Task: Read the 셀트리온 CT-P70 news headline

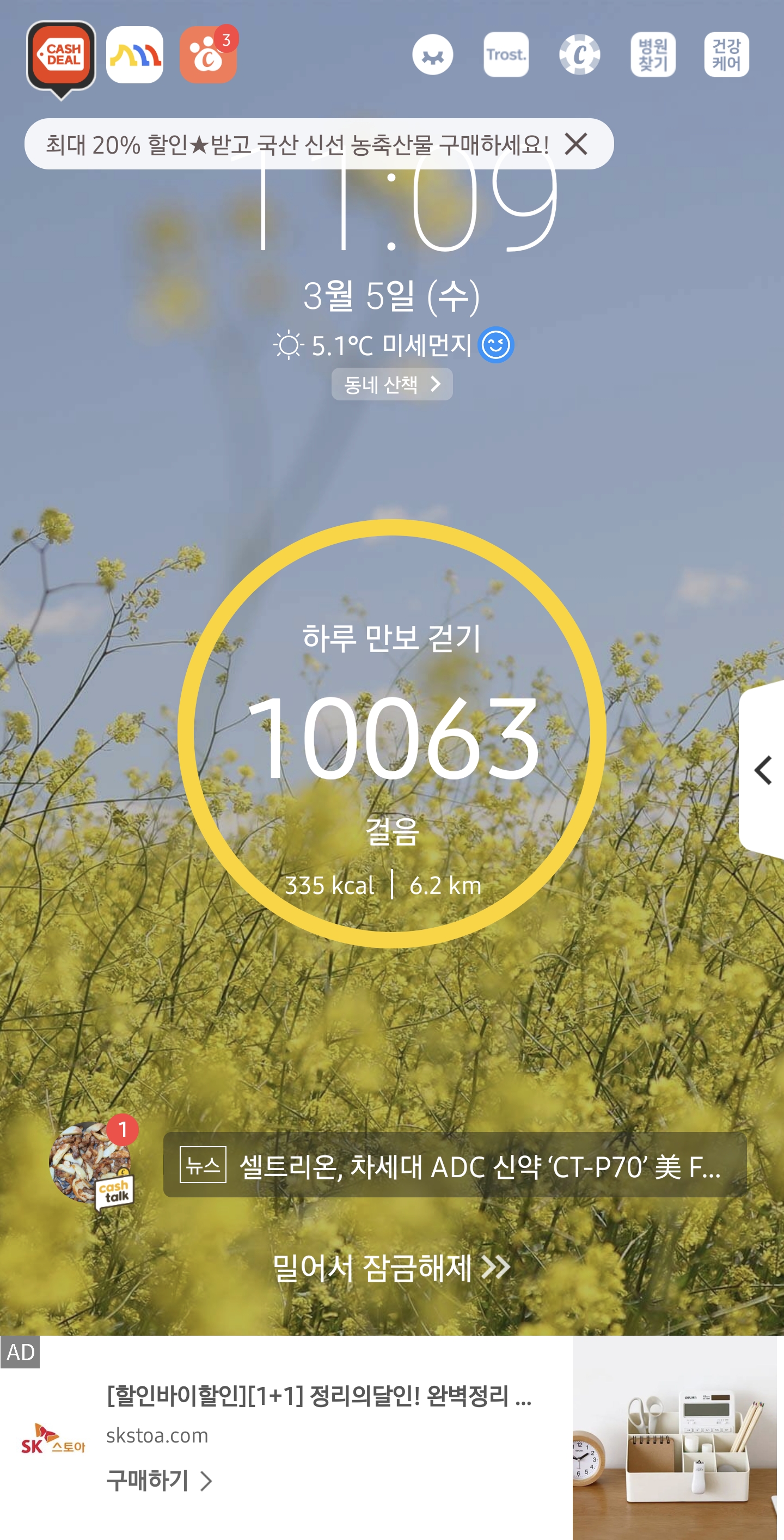Action: click(x=454, y=1165)
